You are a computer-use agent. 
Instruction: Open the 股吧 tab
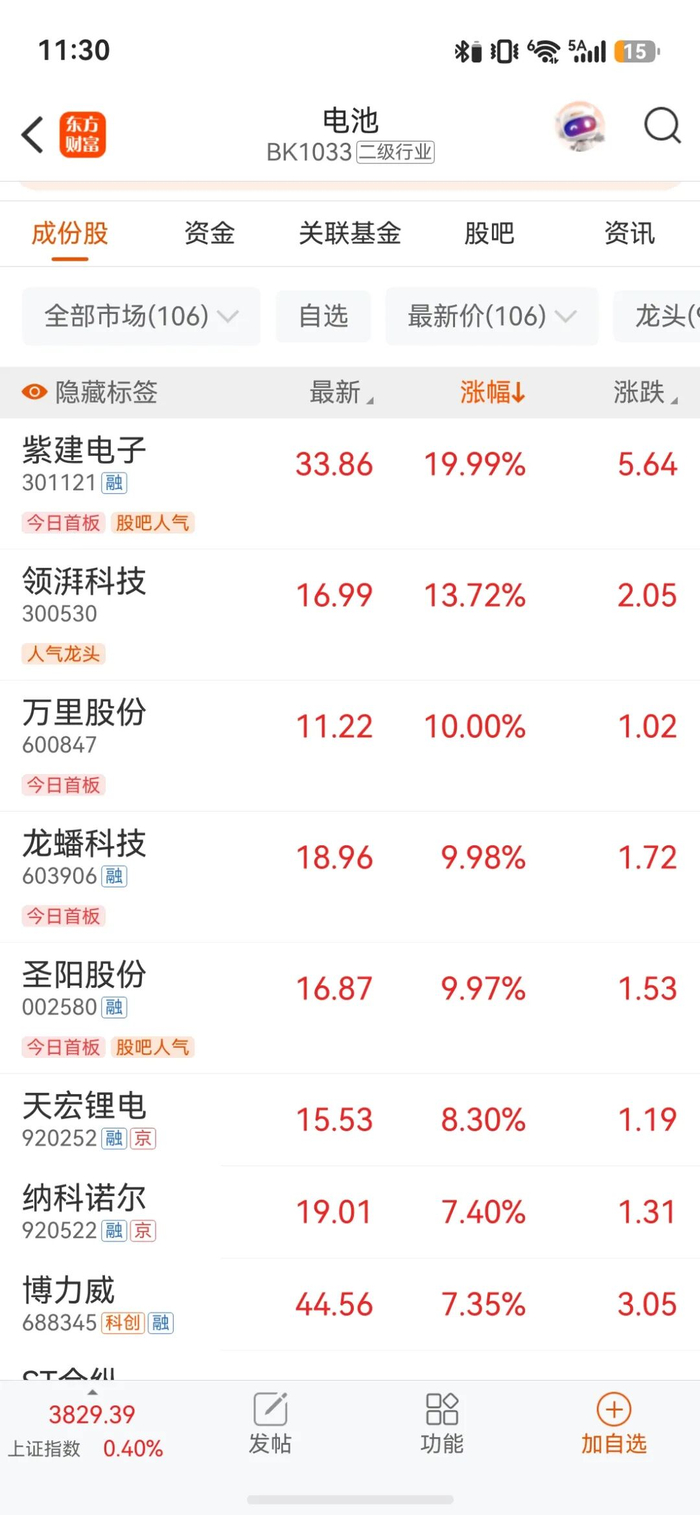pyautogui.click(x=490, y=234)
